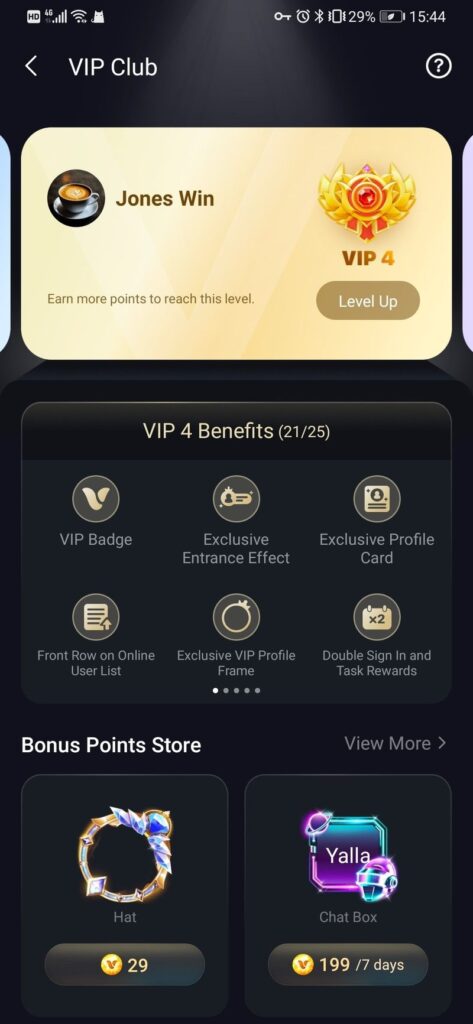Image resolution: width=473 pixels, height=1024 pixels.
Task: Open the help question mark icon
Action: [x=438, y=67]
